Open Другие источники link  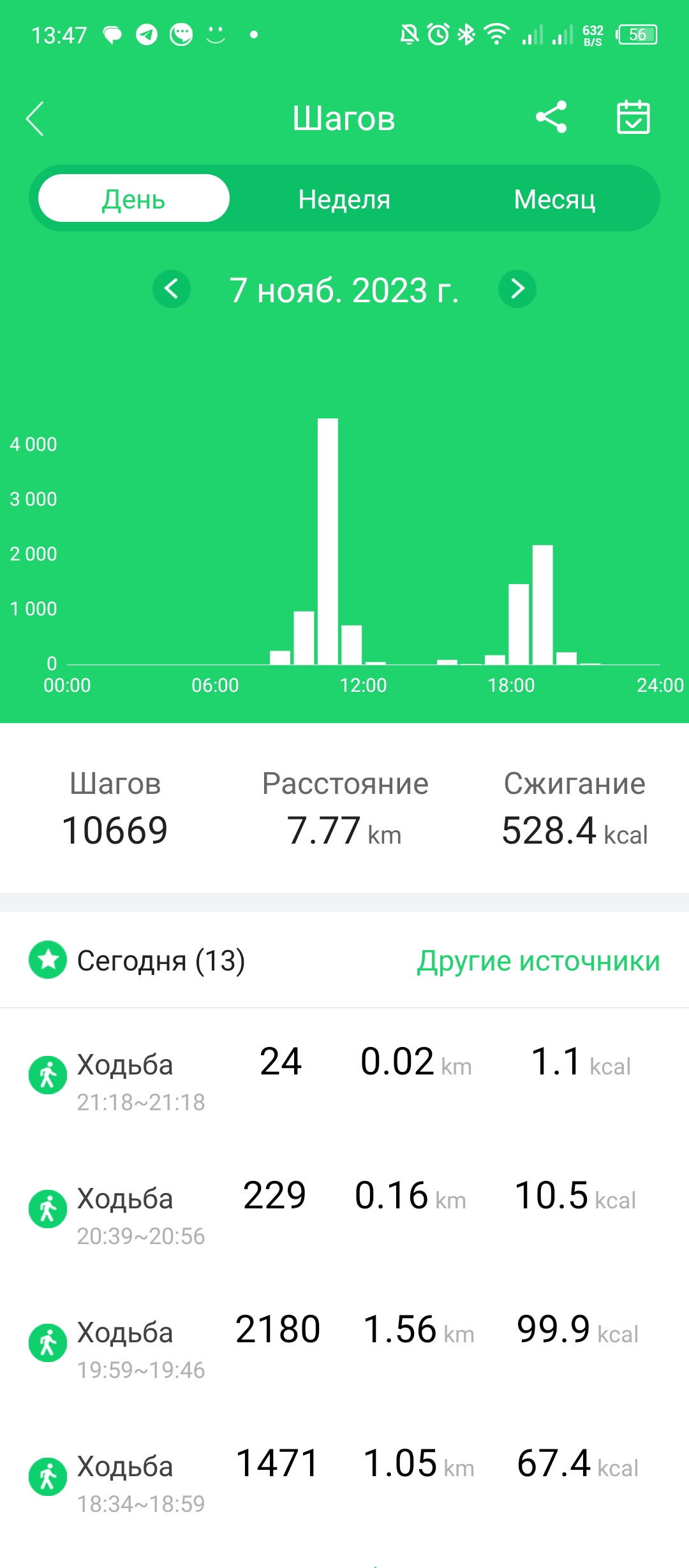(538, 960)
